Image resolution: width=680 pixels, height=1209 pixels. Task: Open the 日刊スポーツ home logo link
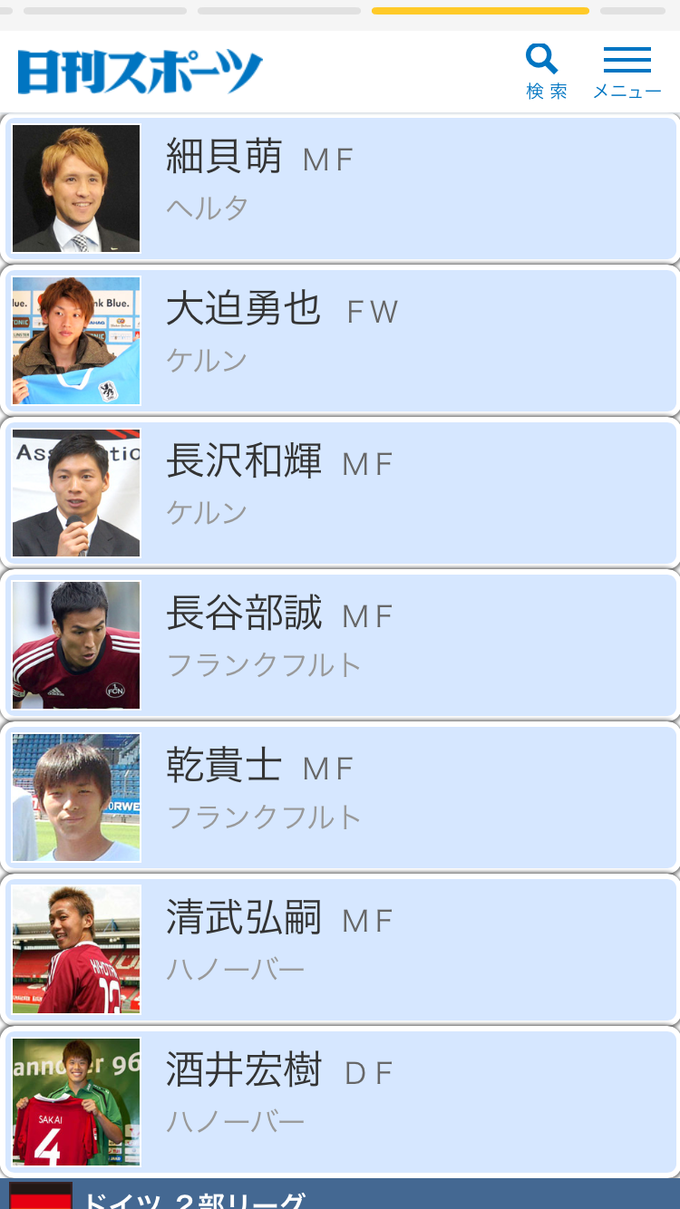[x=140, y=73]
